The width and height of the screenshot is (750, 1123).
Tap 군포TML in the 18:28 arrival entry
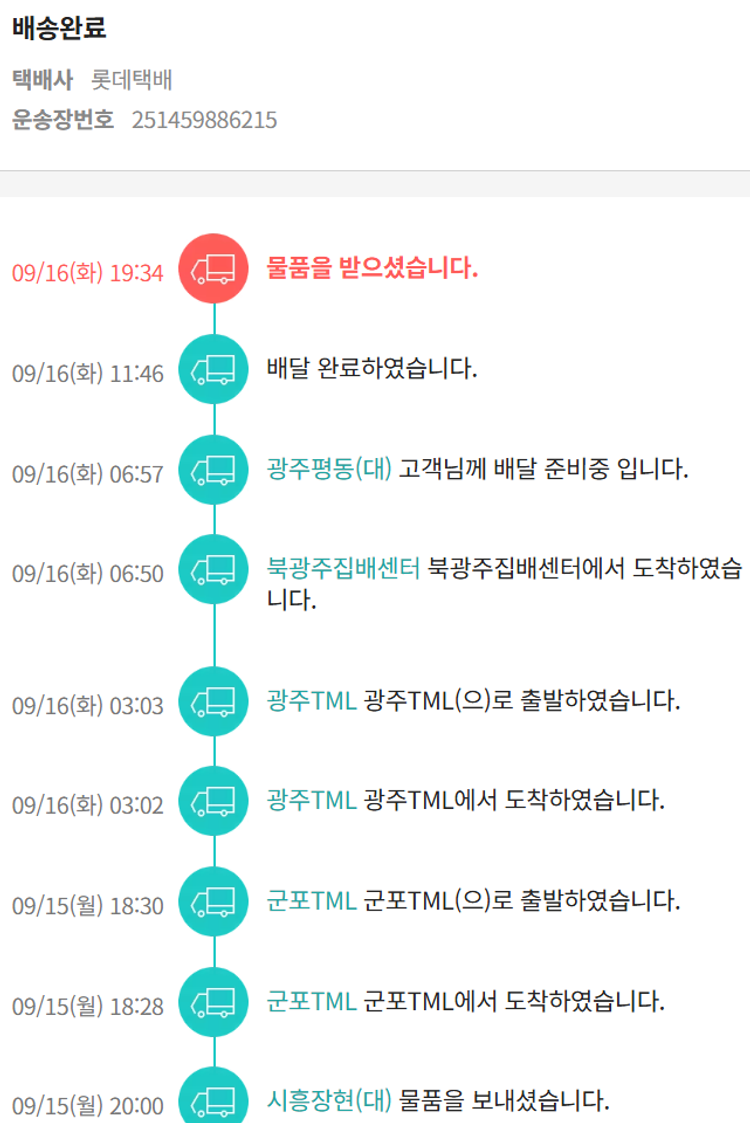(311, 1000)
